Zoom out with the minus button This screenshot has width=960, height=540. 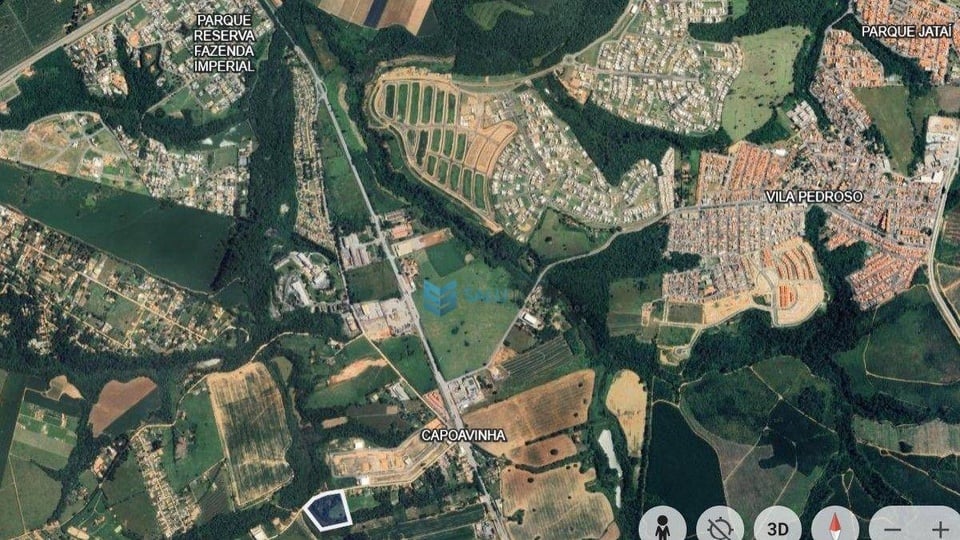point(893,527)
